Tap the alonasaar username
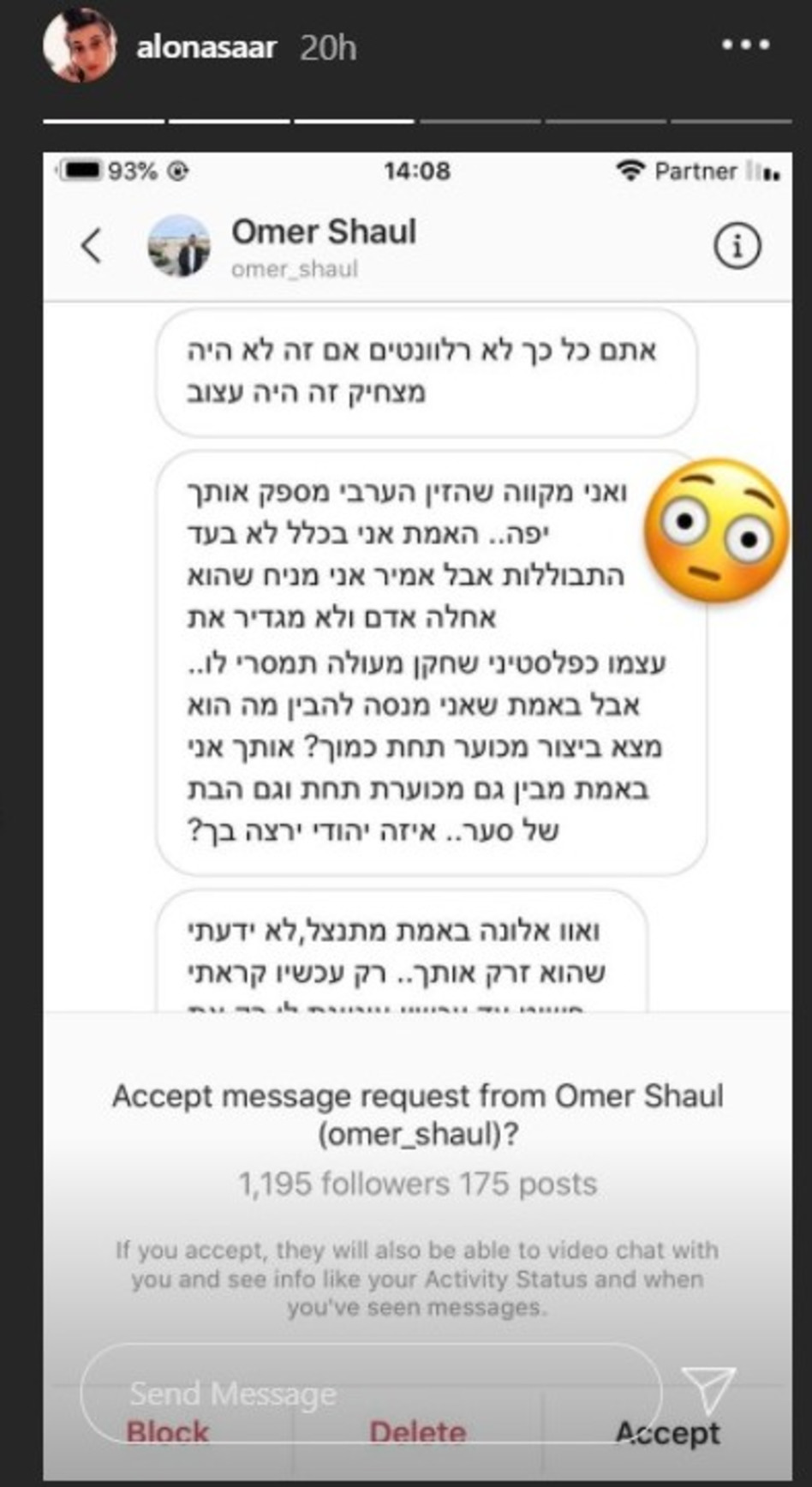 (x=206, y=48)
